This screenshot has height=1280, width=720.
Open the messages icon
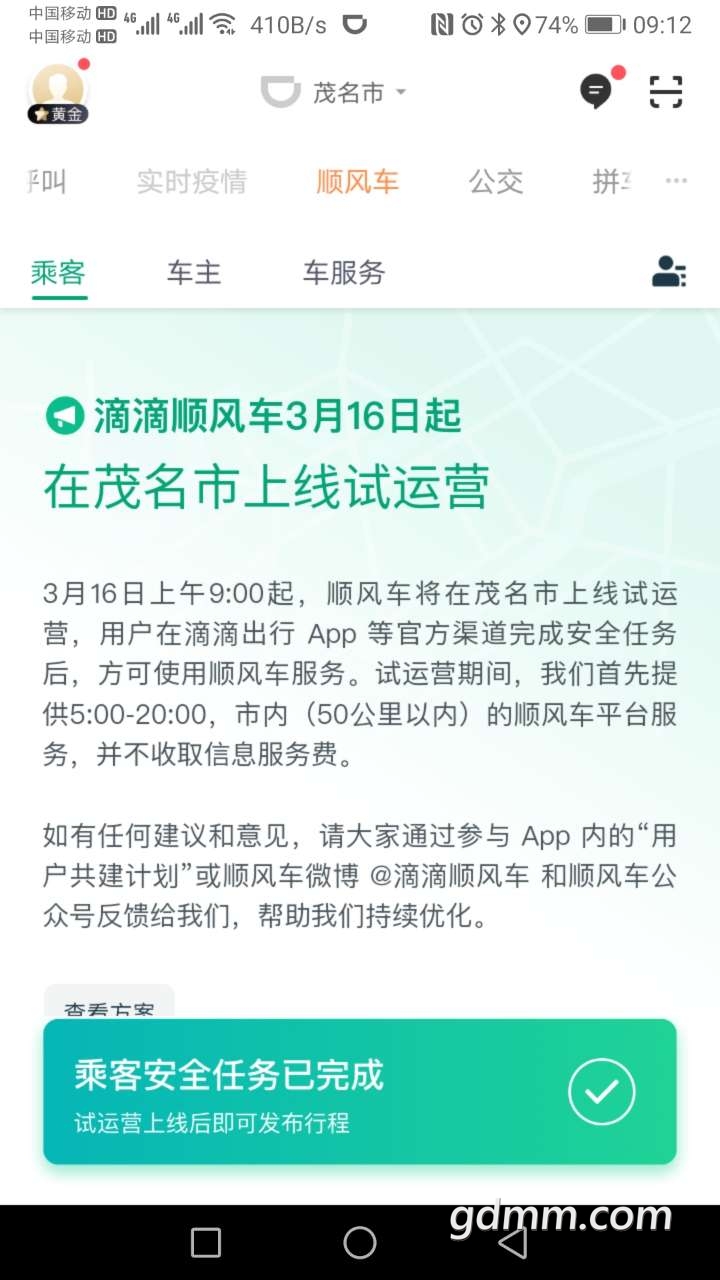tap(596, 92)
